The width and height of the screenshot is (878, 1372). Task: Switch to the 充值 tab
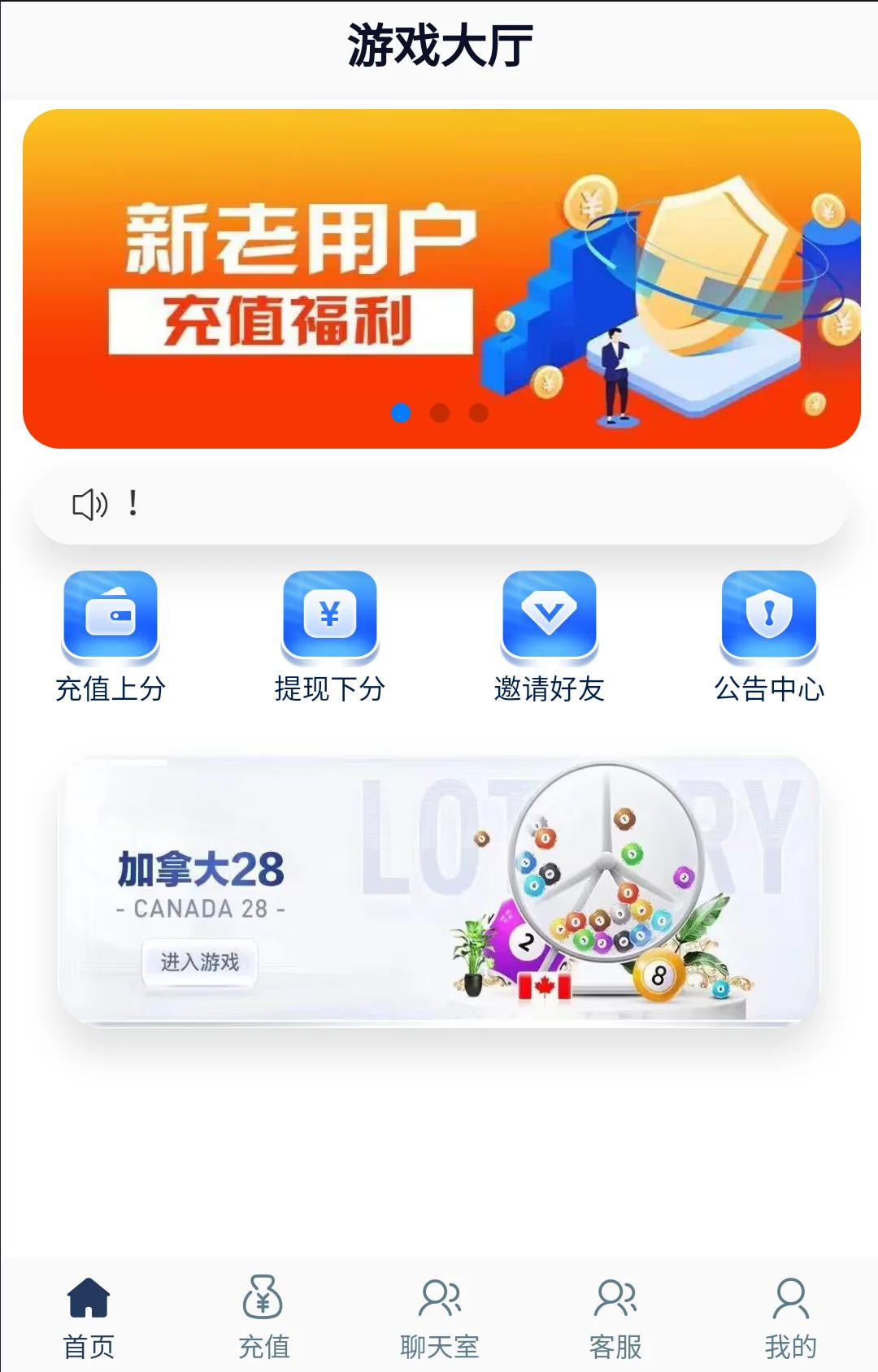coord(263,1317)
